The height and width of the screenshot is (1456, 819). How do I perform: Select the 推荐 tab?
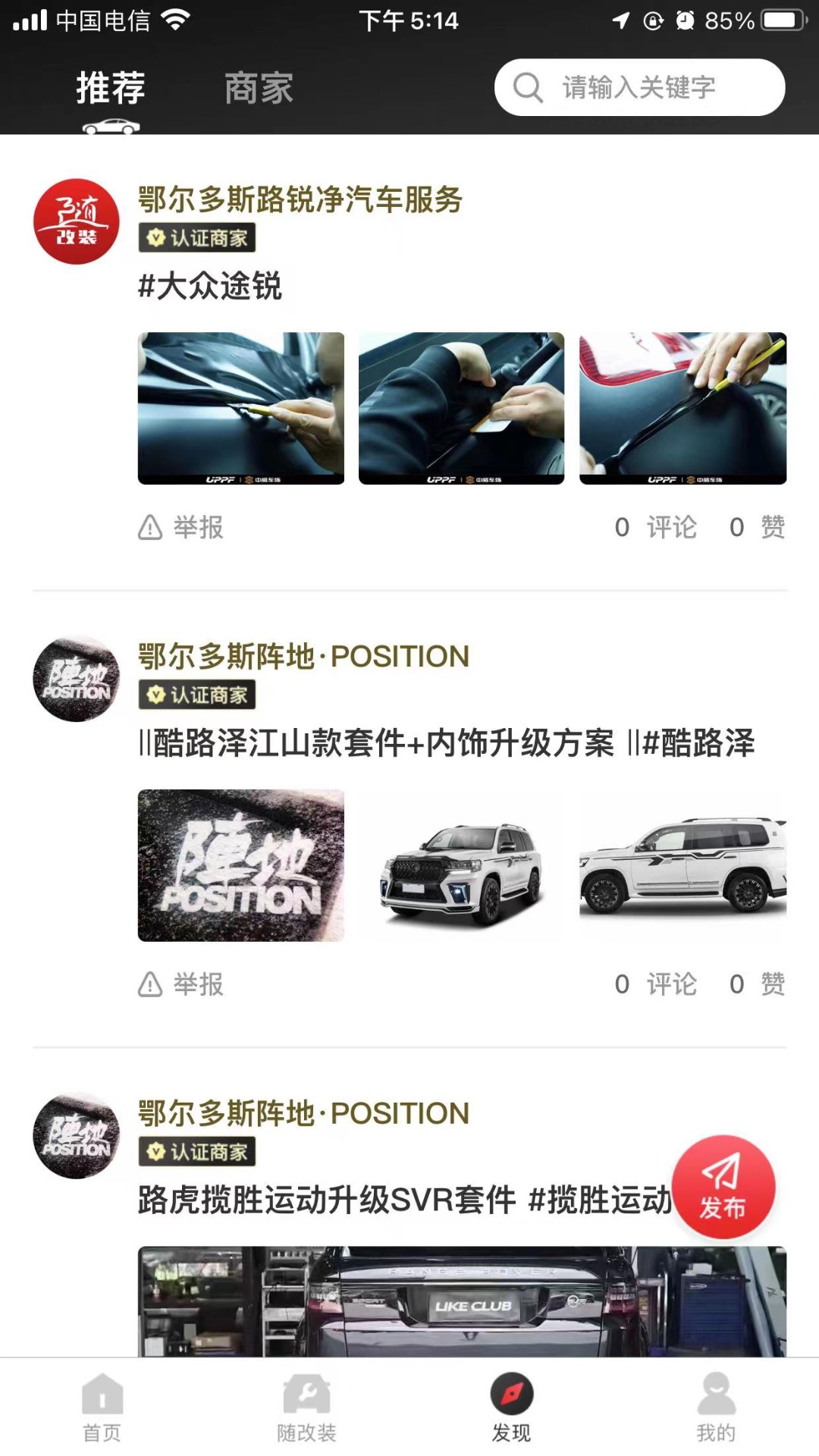(111, 88)
